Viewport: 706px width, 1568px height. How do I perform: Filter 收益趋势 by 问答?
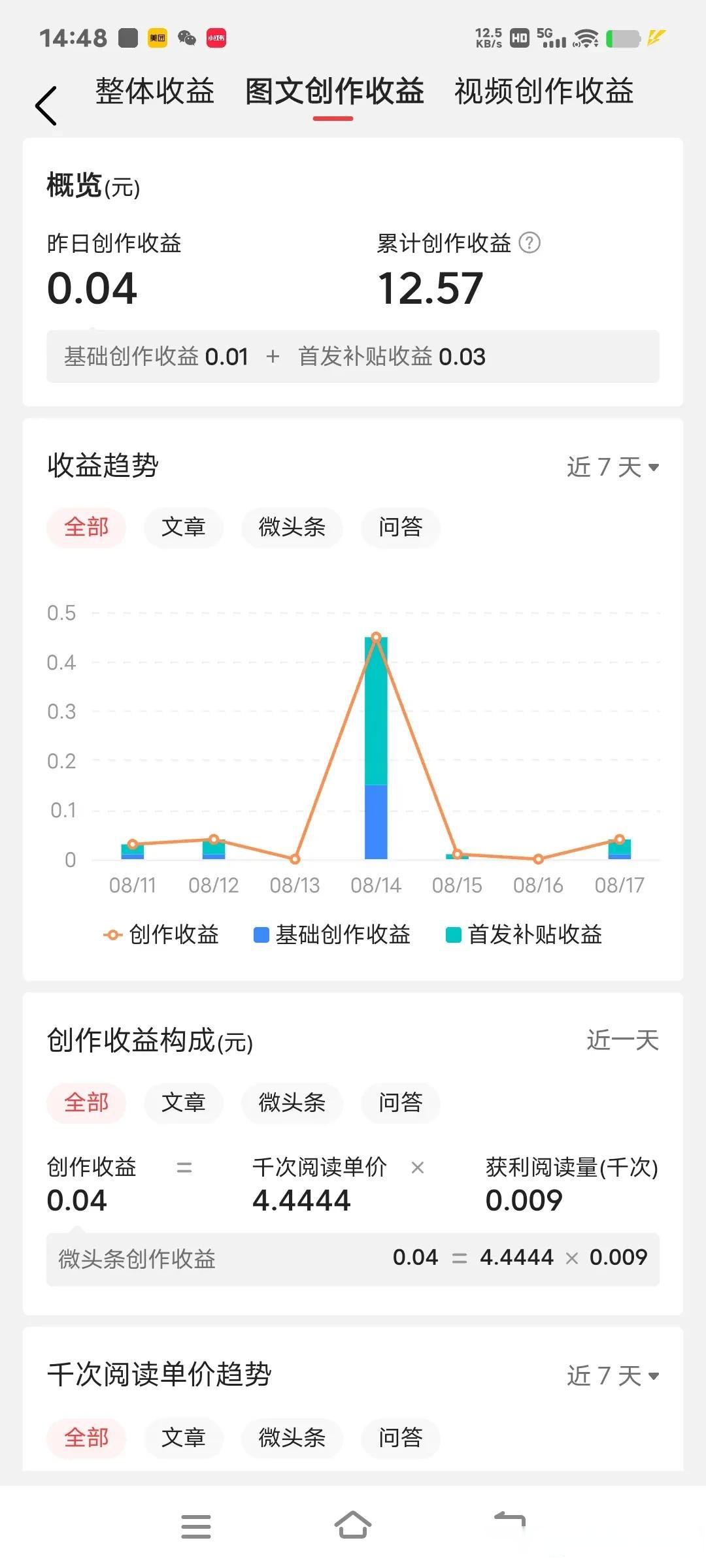click(401, 527)
